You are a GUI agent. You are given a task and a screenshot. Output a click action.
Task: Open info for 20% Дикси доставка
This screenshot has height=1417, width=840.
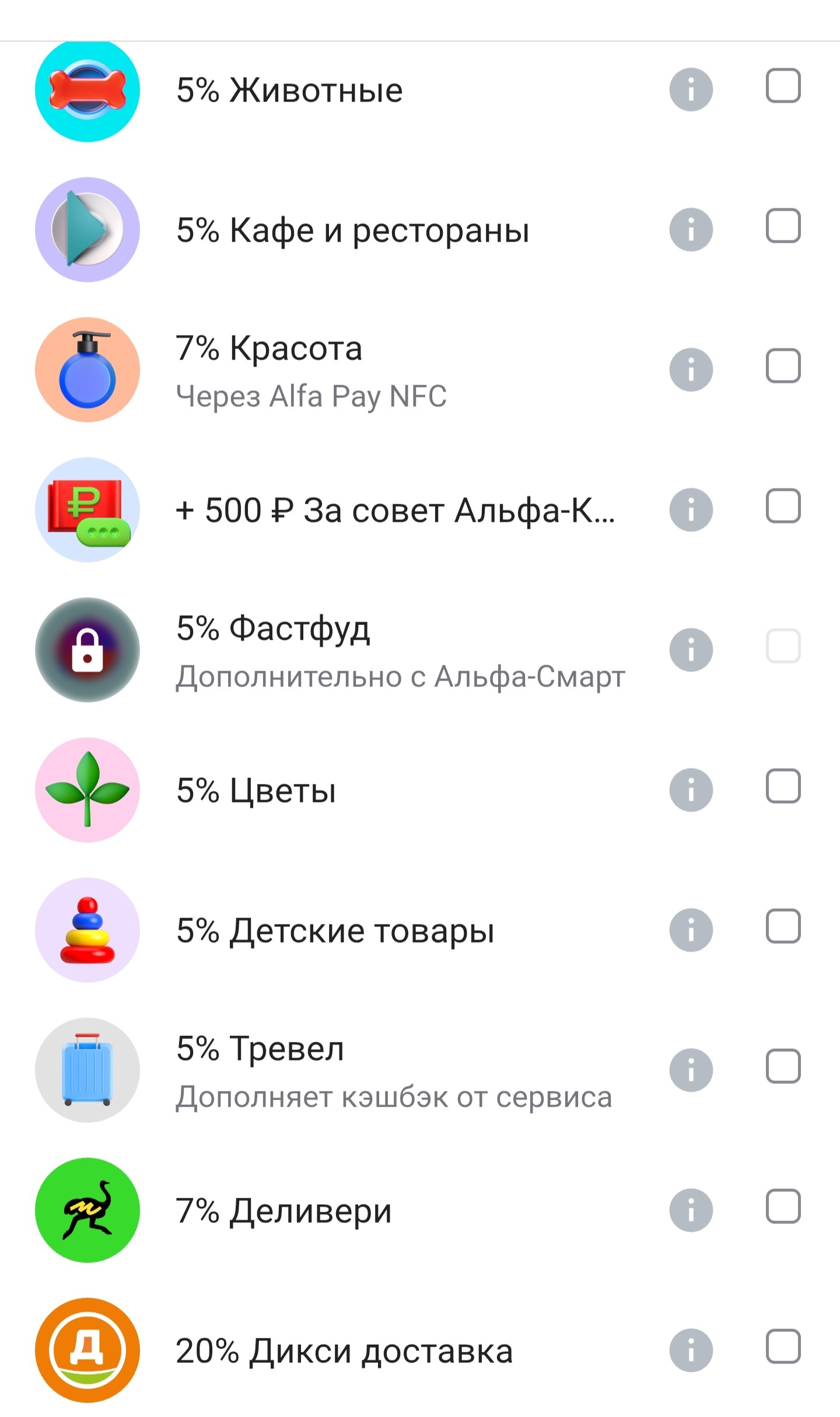click(691, 1350)
